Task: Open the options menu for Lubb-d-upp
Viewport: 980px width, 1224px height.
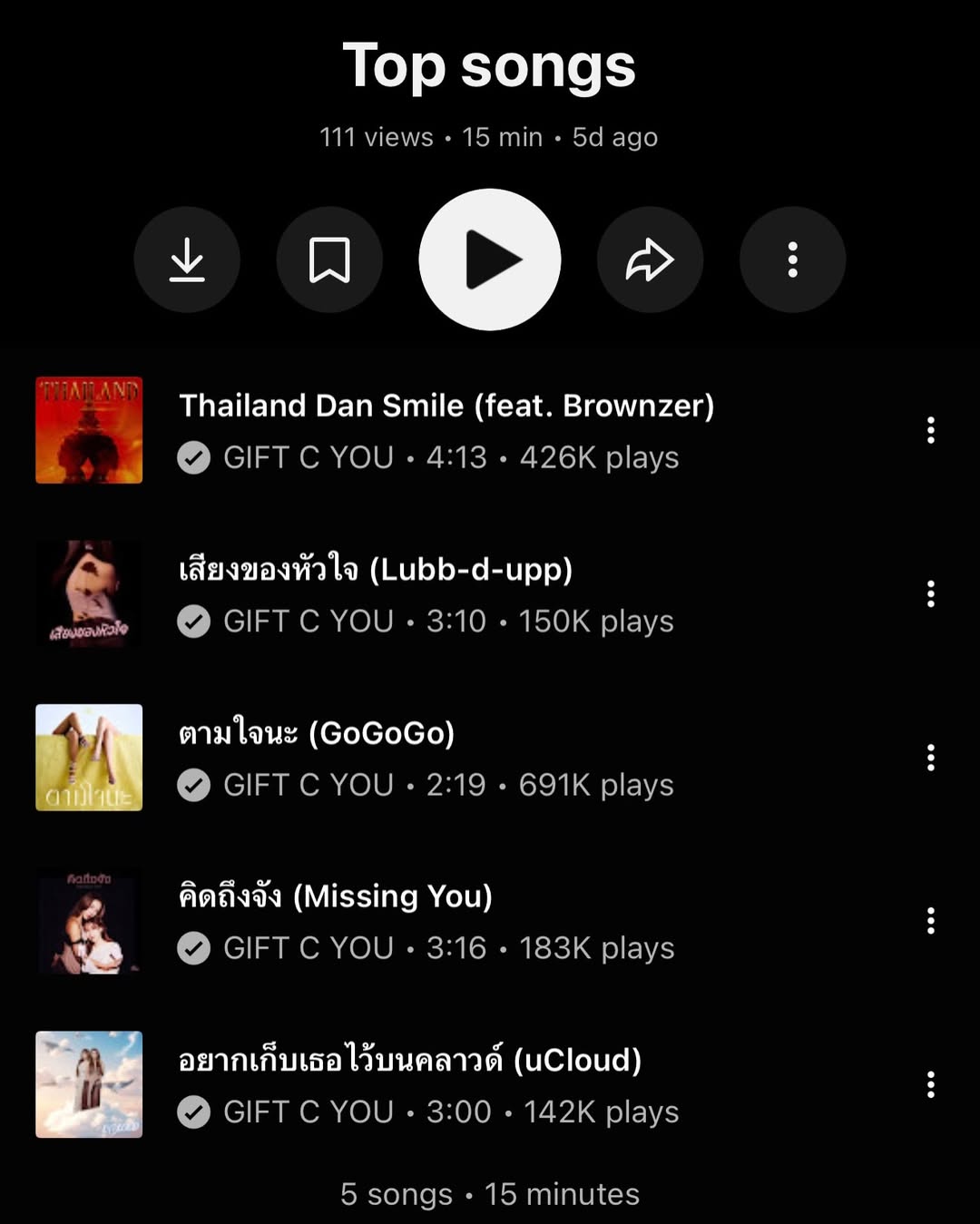Action: pyautogui.click(x=931, y=594)
